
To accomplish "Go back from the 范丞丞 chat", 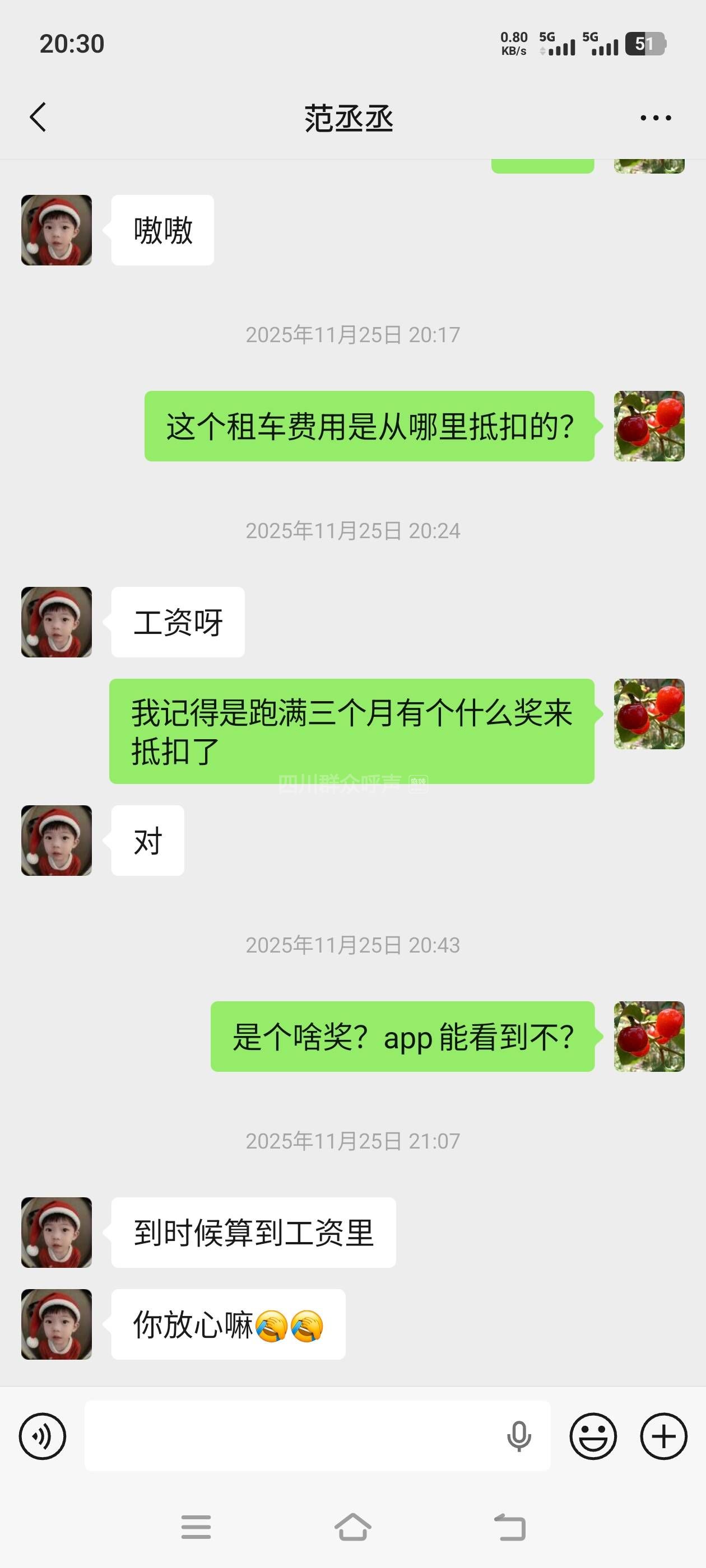I will click(38, 117).
